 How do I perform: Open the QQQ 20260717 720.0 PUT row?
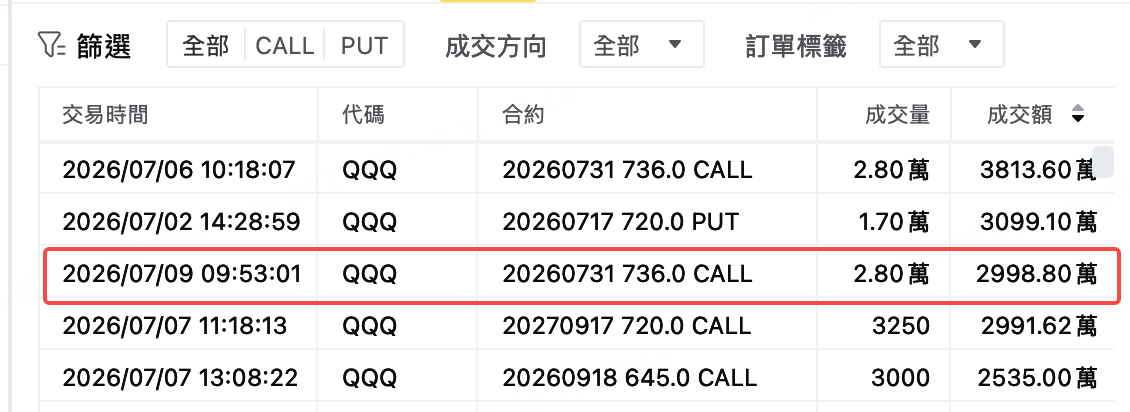click(577, 221)
